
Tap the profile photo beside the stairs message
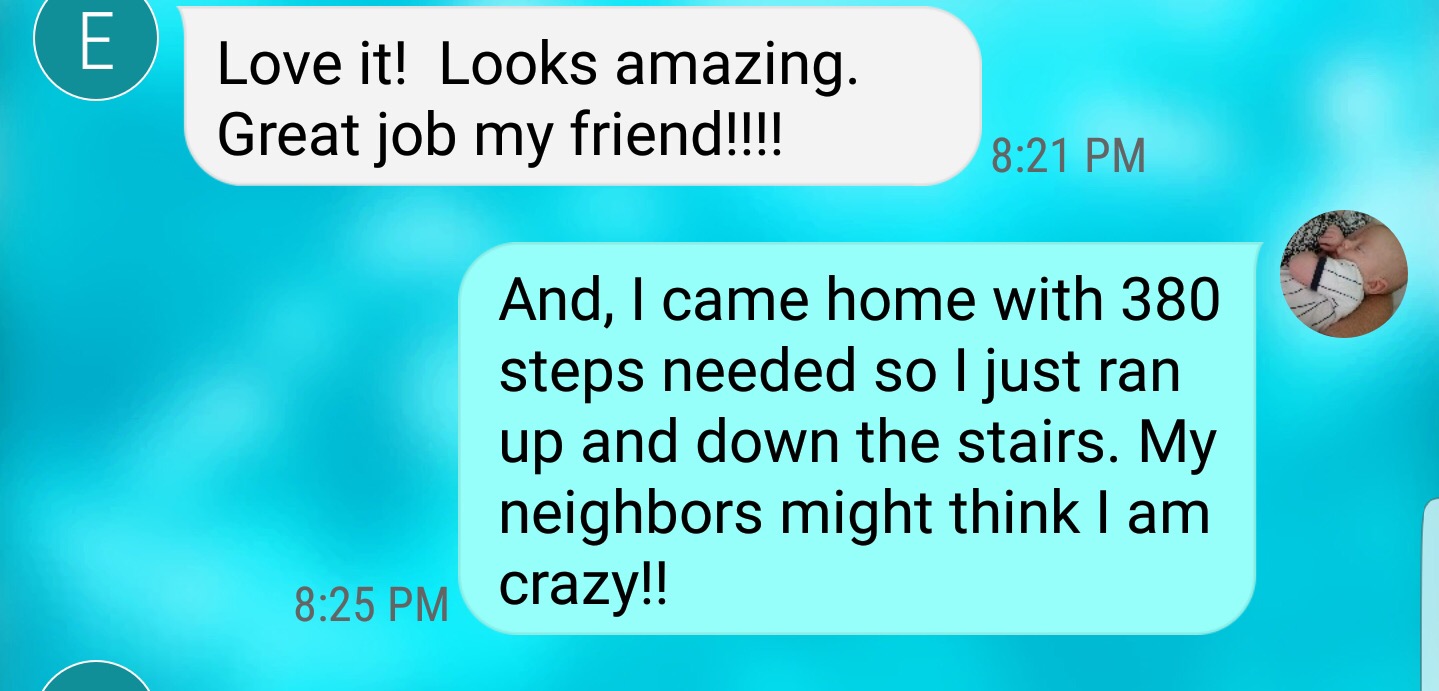[1343, 274]
